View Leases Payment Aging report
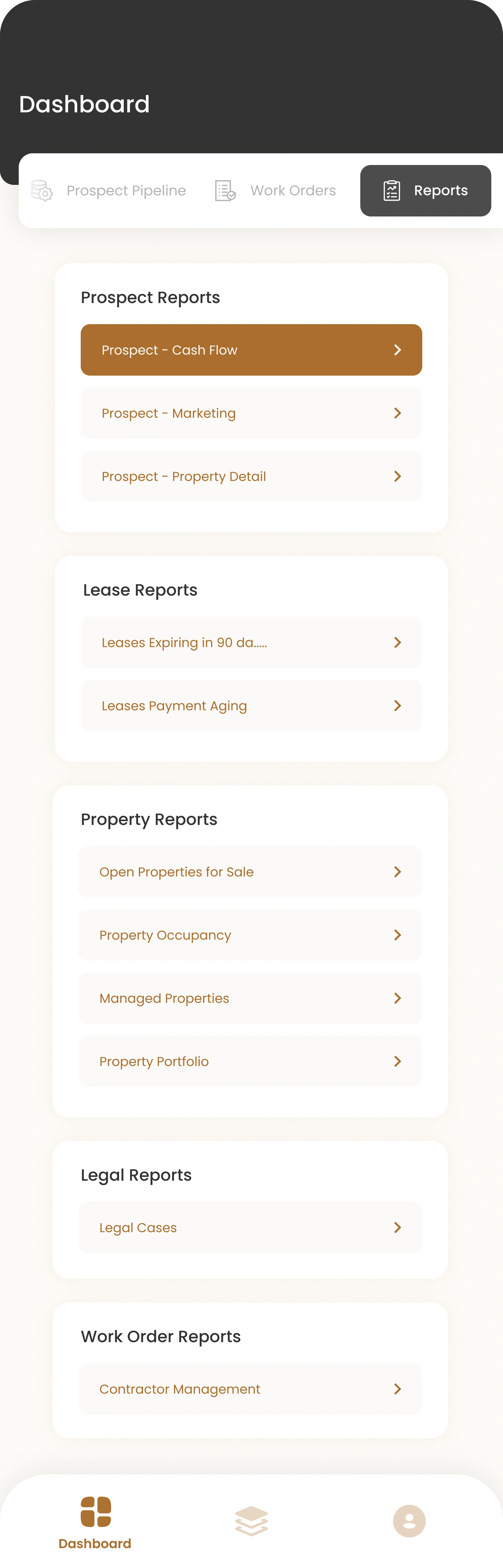 click(251, 706)
